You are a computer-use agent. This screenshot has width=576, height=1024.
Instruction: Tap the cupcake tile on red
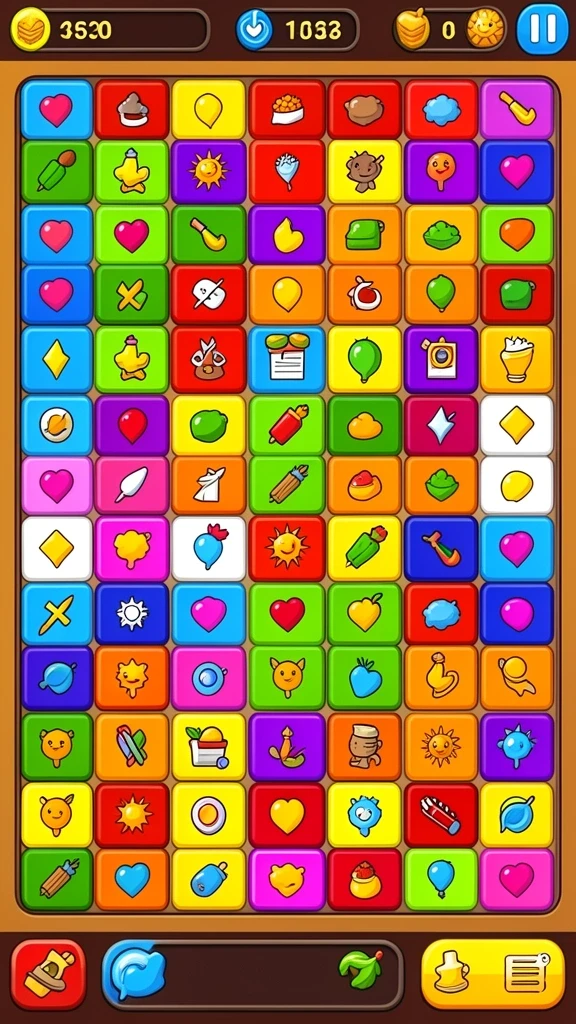pos(133,109)
